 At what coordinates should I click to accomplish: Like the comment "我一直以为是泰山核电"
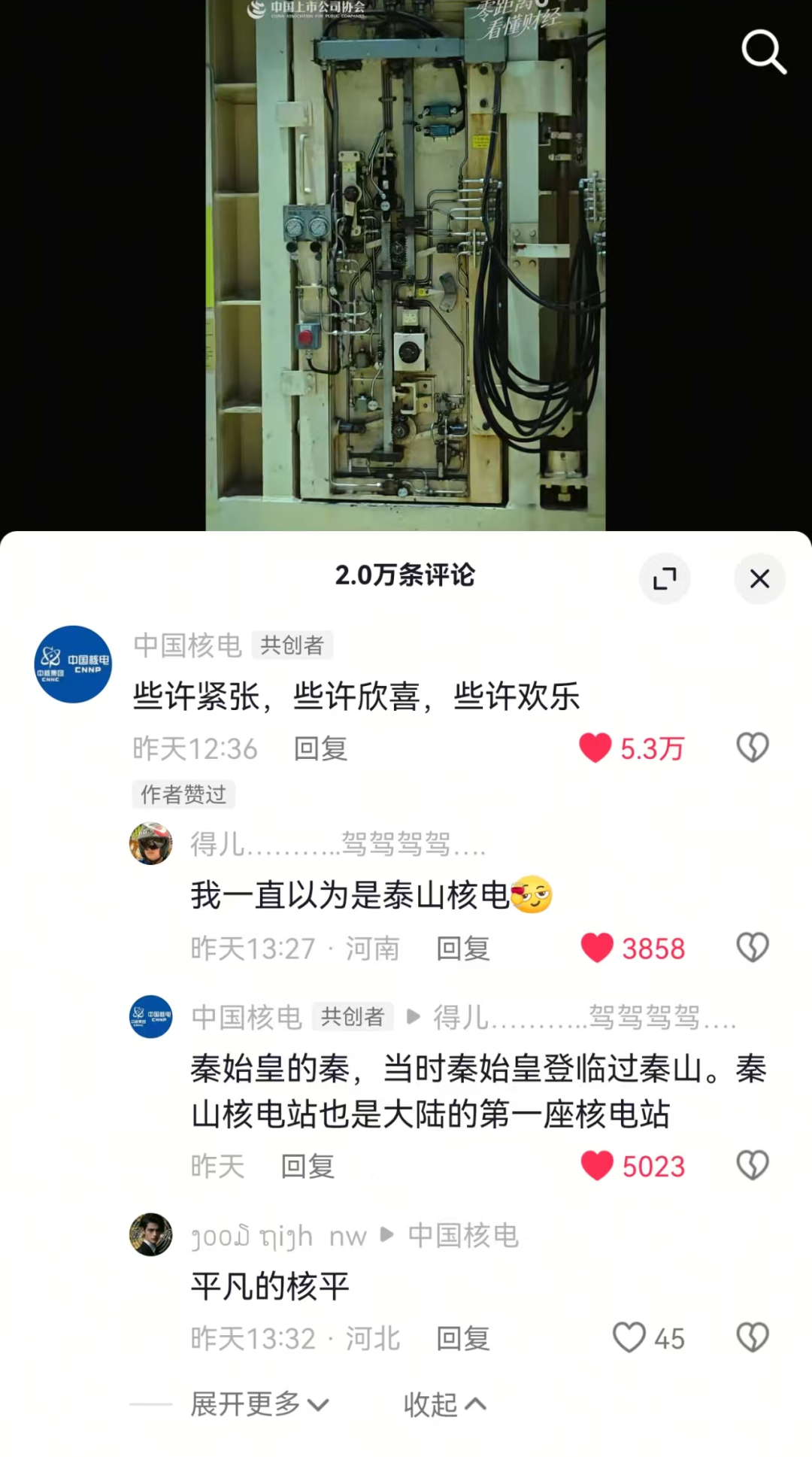click(598, 948)
